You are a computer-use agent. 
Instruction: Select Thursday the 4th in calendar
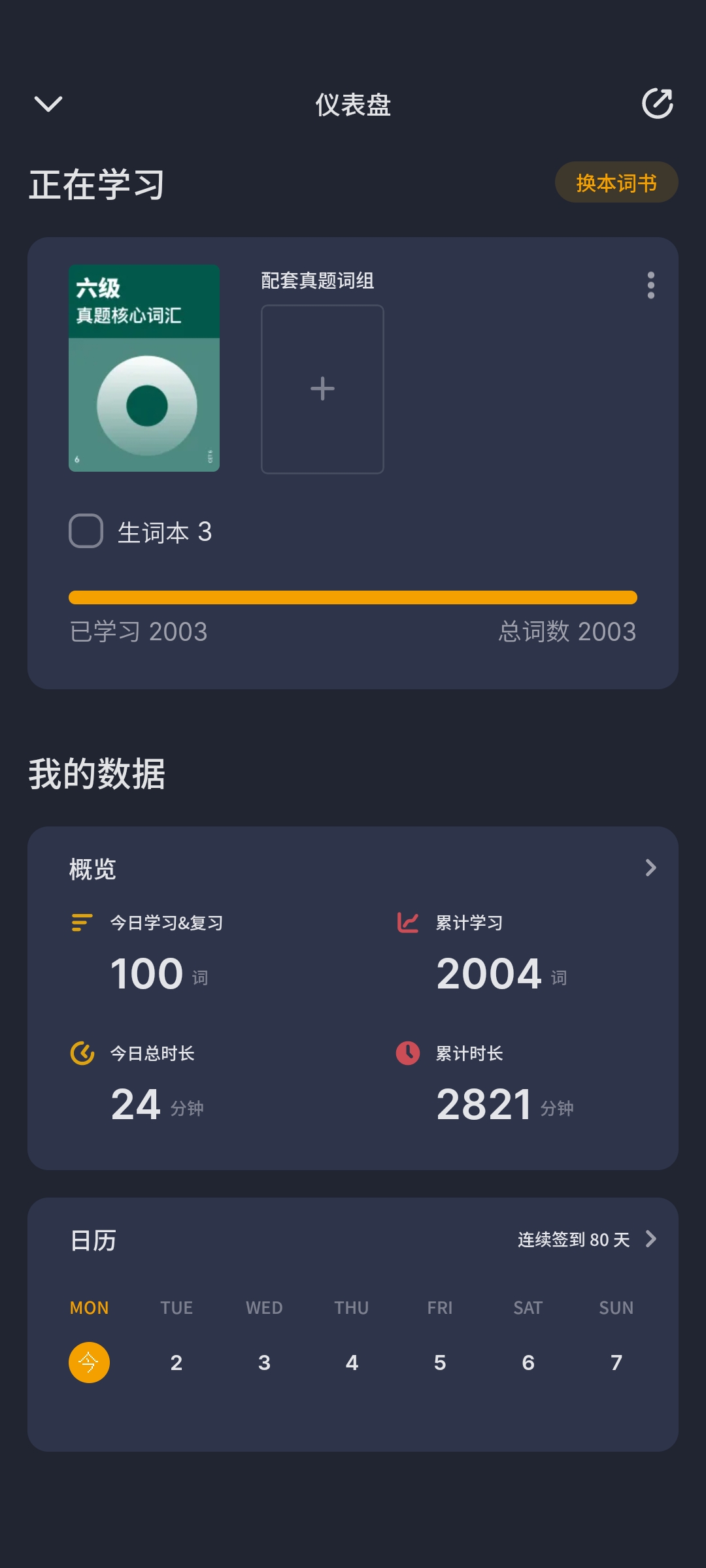pos(352,1362)
